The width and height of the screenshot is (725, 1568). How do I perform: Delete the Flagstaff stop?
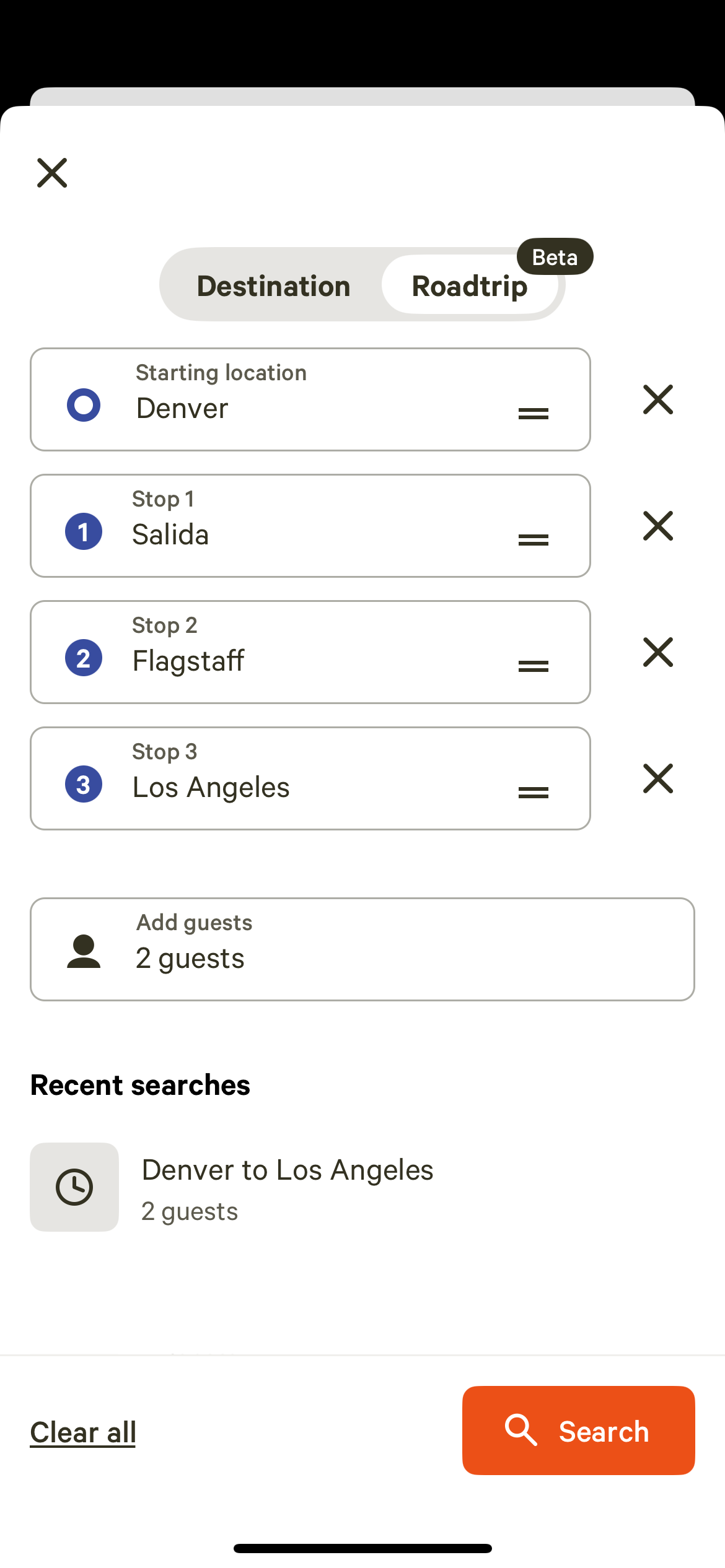657,652
